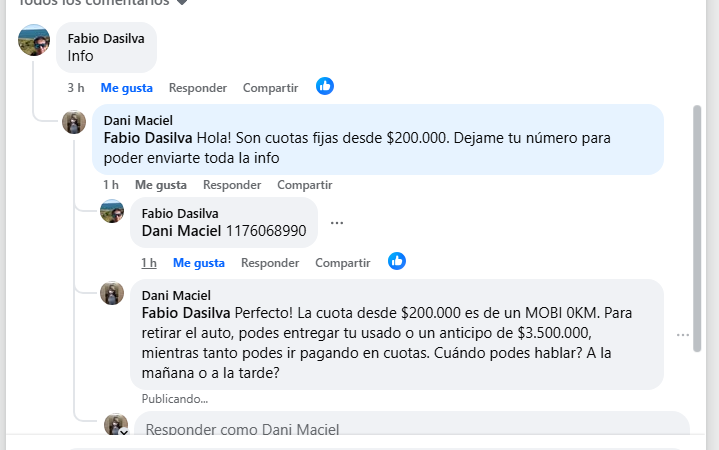This screenshot has width=719, height=450.
Task: Reply to Fabio Dasilva's "Info" comment
Action: 197,88
